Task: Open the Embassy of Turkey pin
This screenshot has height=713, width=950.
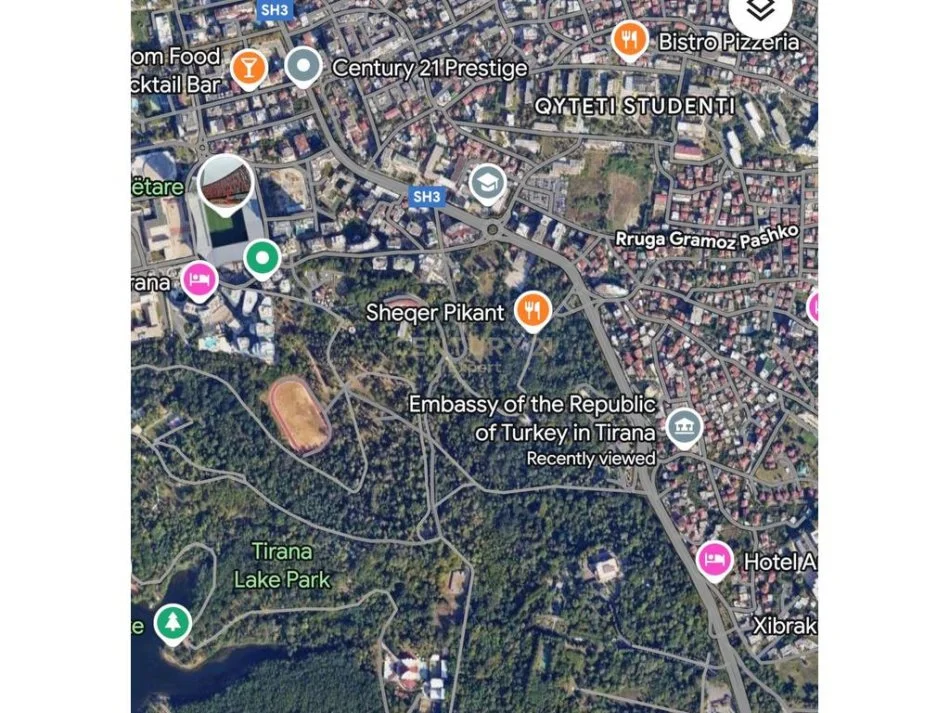Action: [684, 427]
